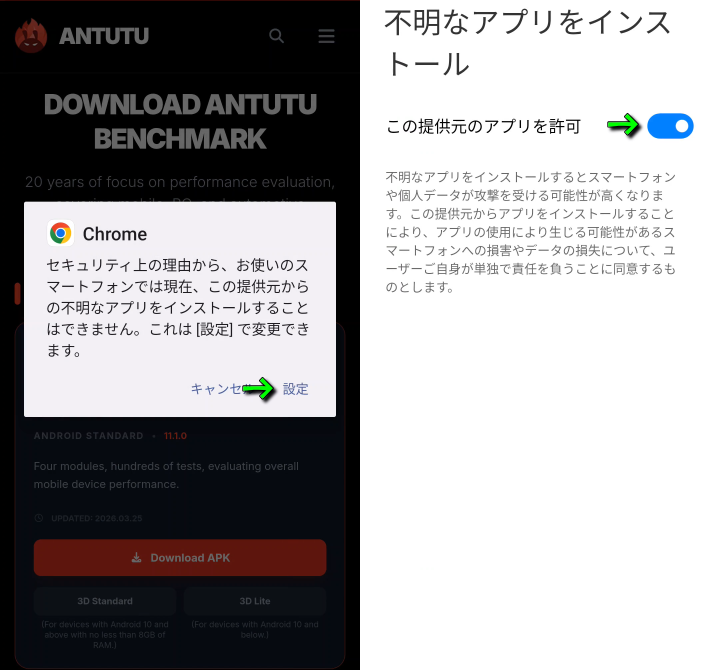Tap 設定 in the Chrome dialog
Screen dimensions: 720x670
(x=296, y=389)
